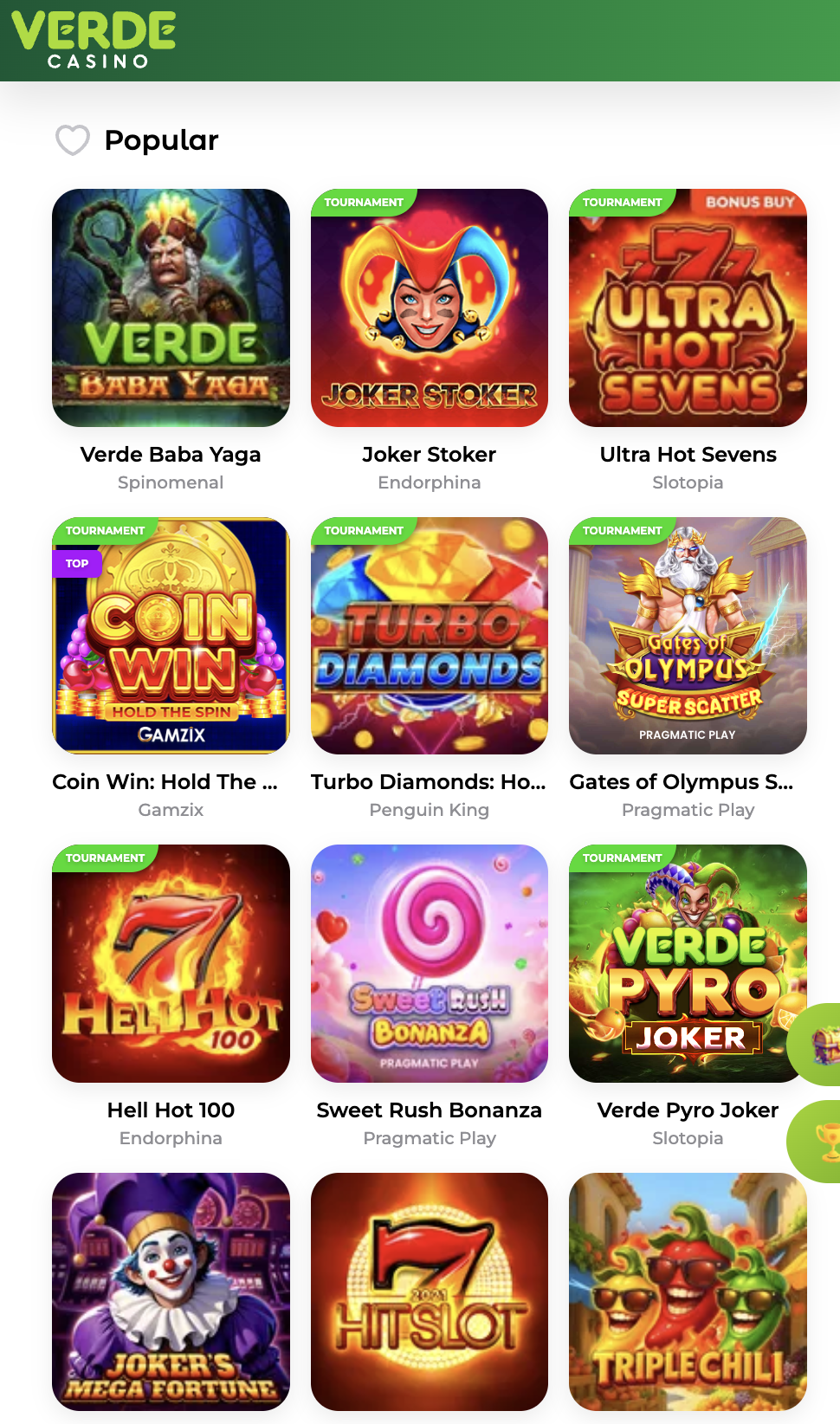Click the TOP badge on Coin Win
The height and width of the screenshot is (1424, 840).
(77, 564)
